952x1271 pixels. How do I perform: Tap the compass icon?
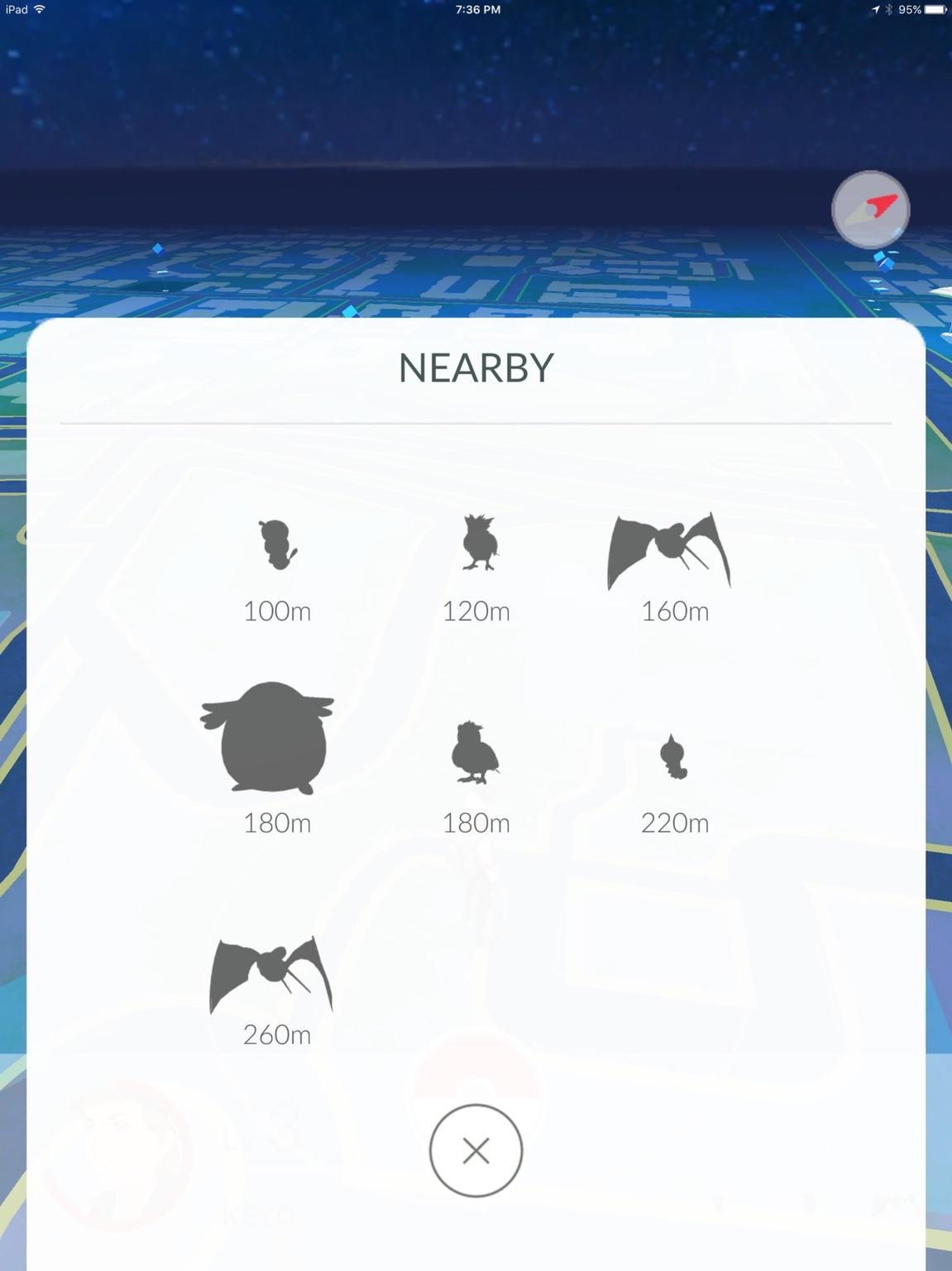click(x=870, y=209)
